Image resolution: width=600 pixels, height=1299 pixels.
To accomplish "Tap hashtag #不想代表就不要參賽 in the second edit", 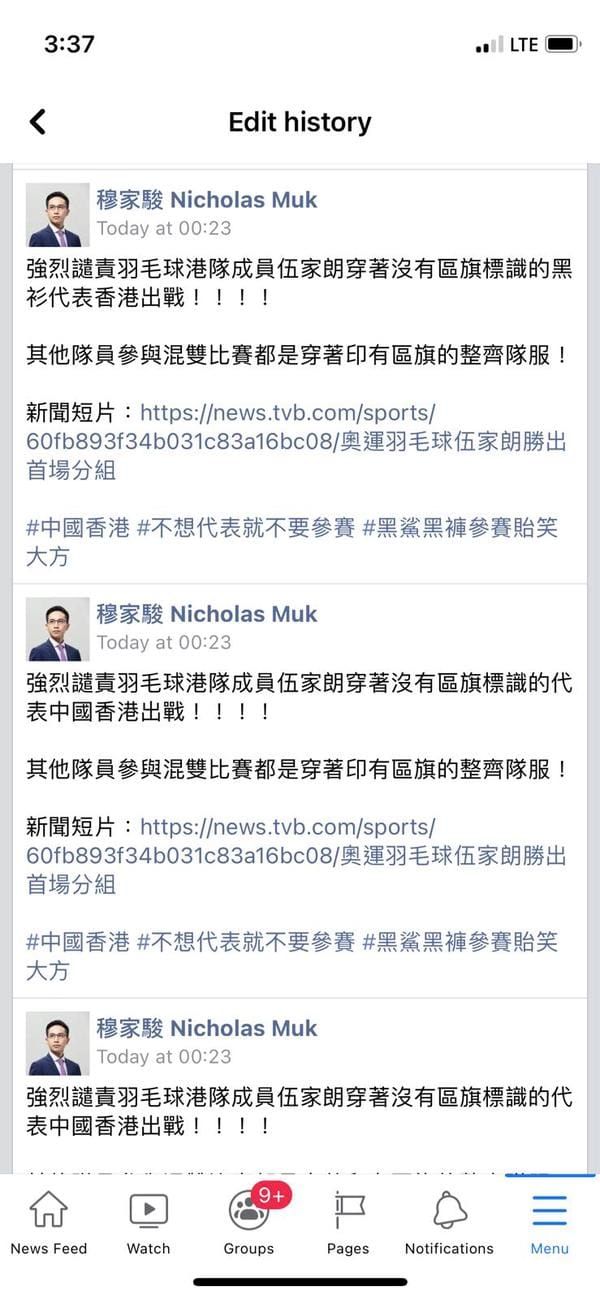I will (245, 941).
